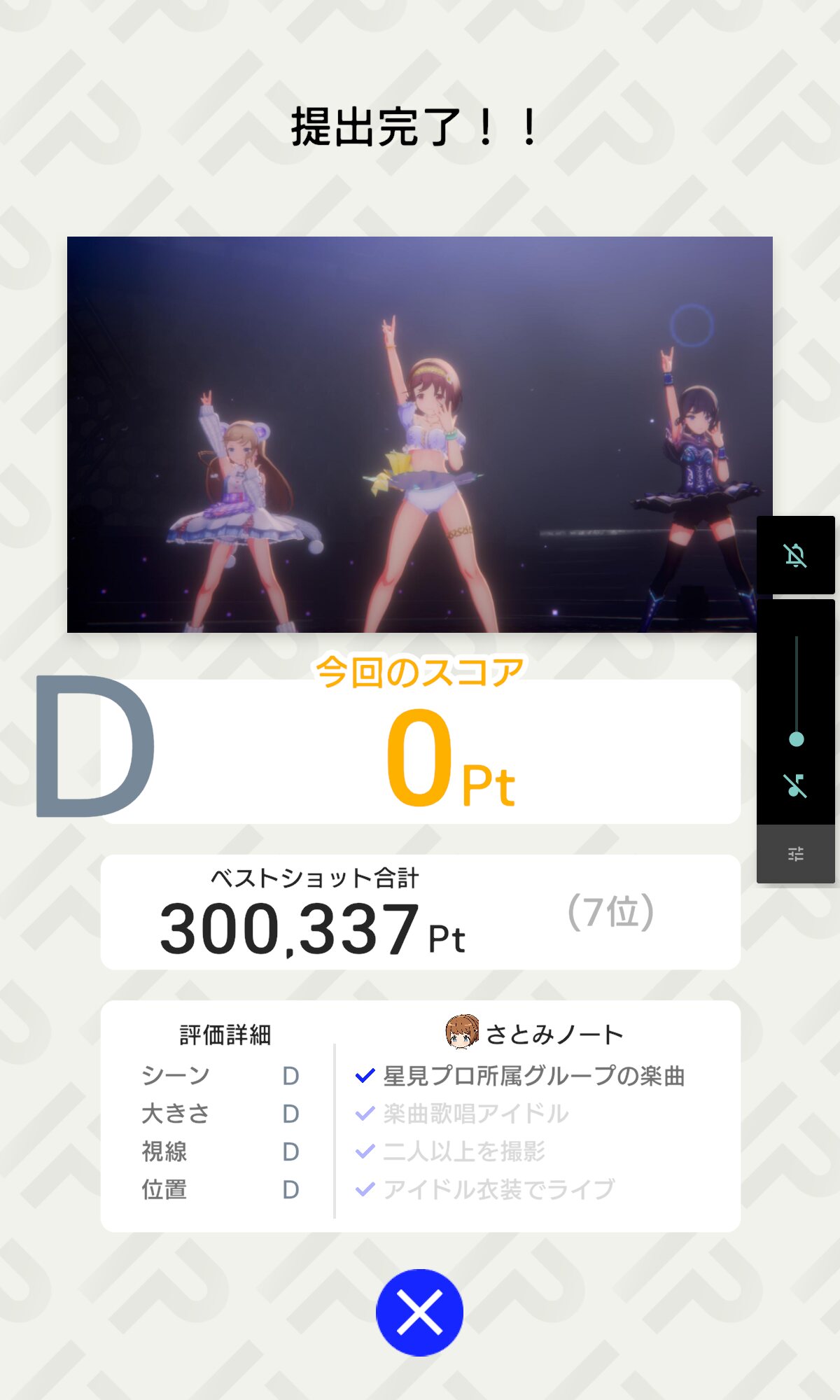Open the volume settings panel
Viewport: 840px width, 1400px height.
pyautogui.click(x=796, y=853)
